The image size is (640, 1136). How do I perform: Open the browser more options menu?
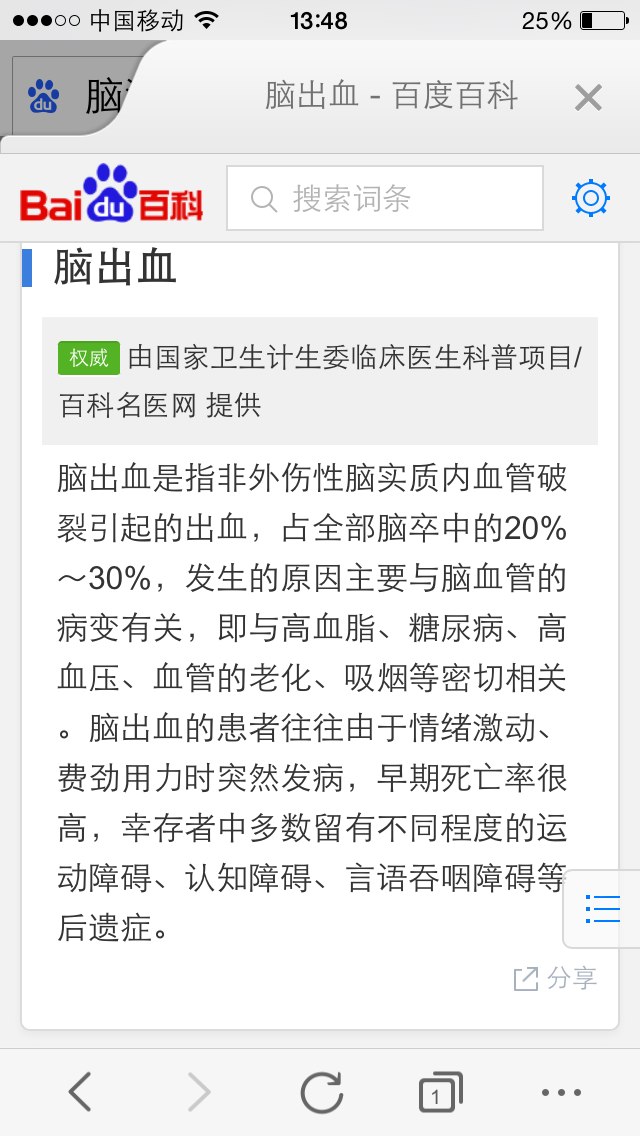(561, 1092)
